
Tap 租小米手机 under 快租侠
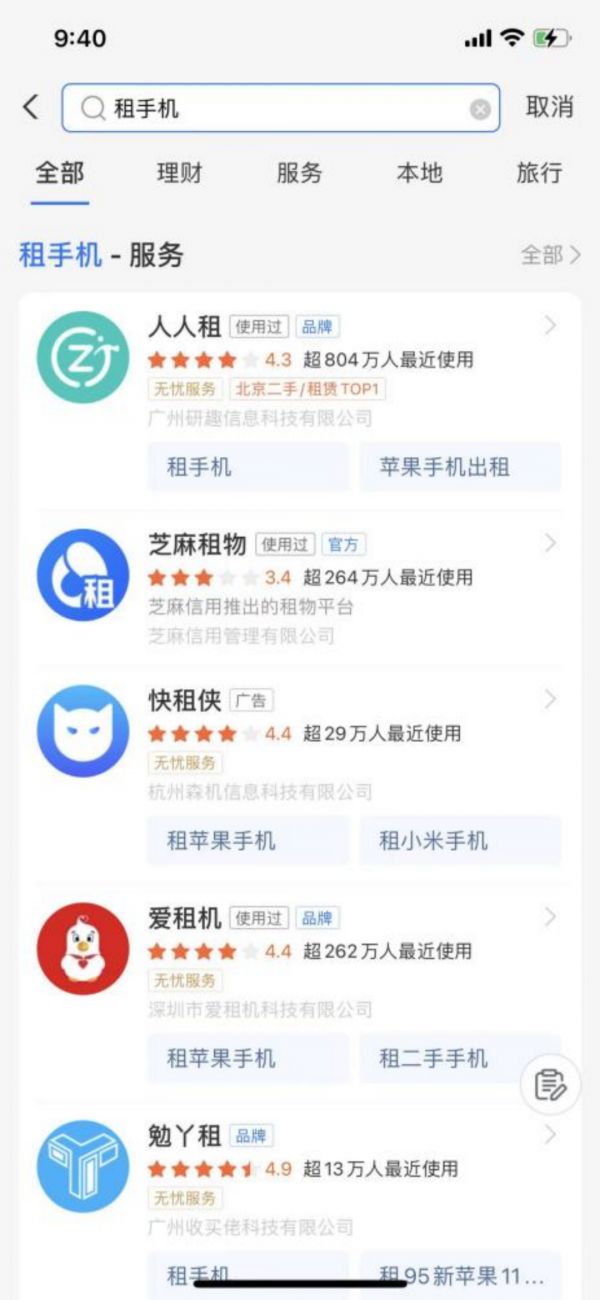click(x=459, y=840)
